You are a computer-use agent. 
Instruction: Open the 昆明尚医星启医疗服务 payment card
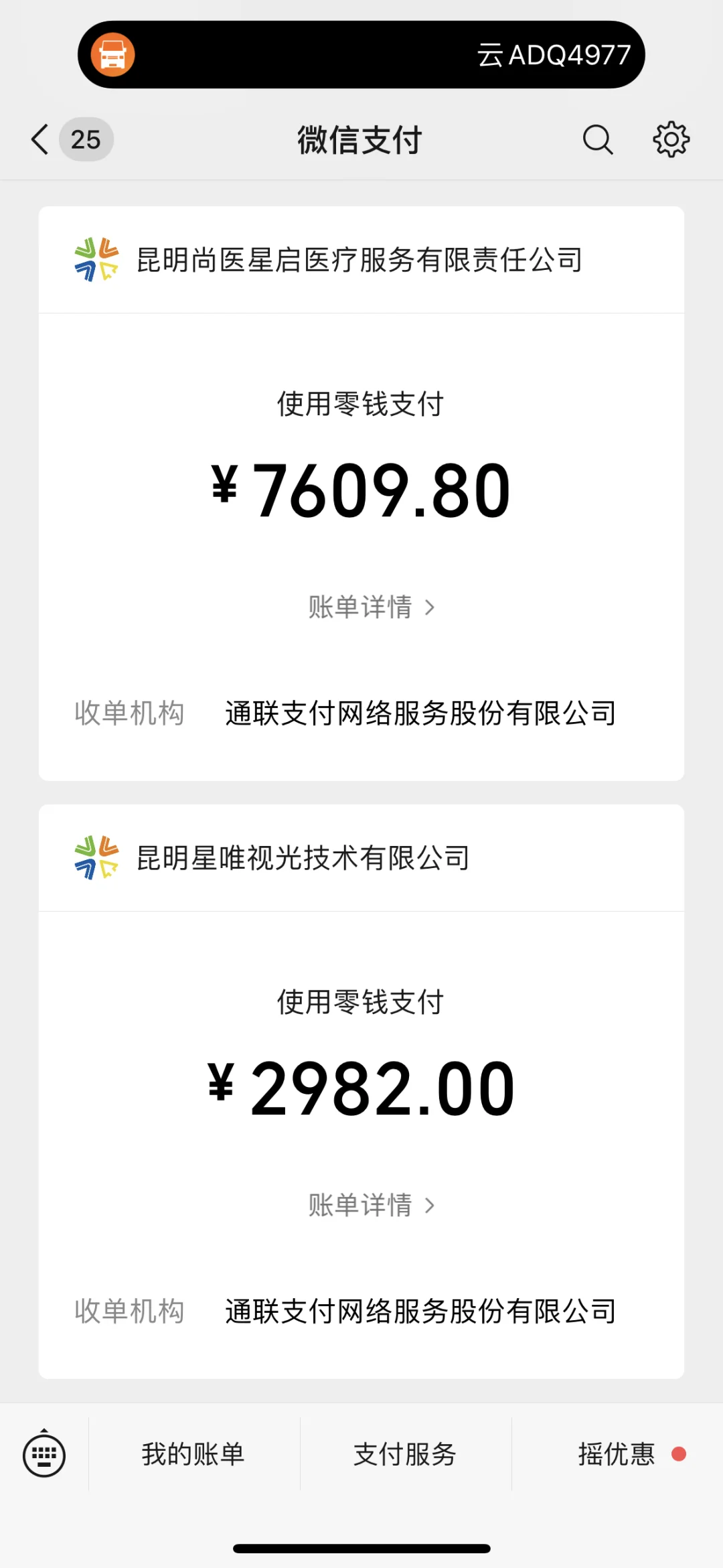click(361, 494)
